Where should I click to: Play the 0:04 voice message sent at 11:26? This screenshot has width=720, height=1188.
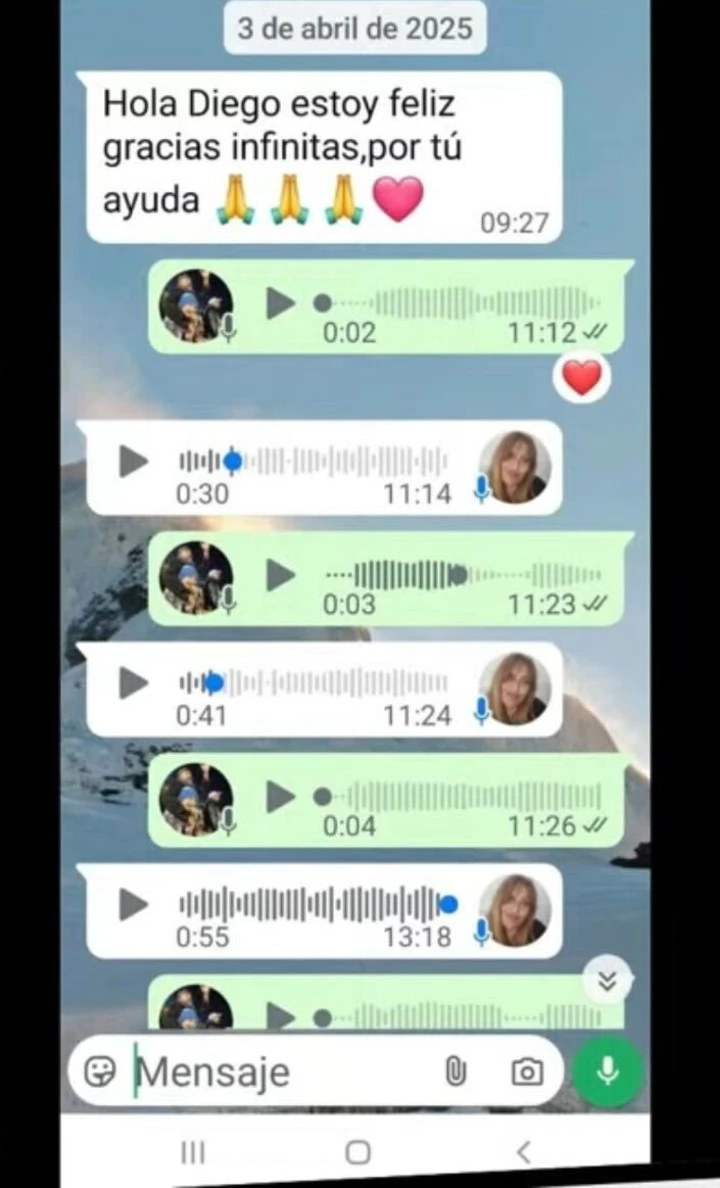281,797
